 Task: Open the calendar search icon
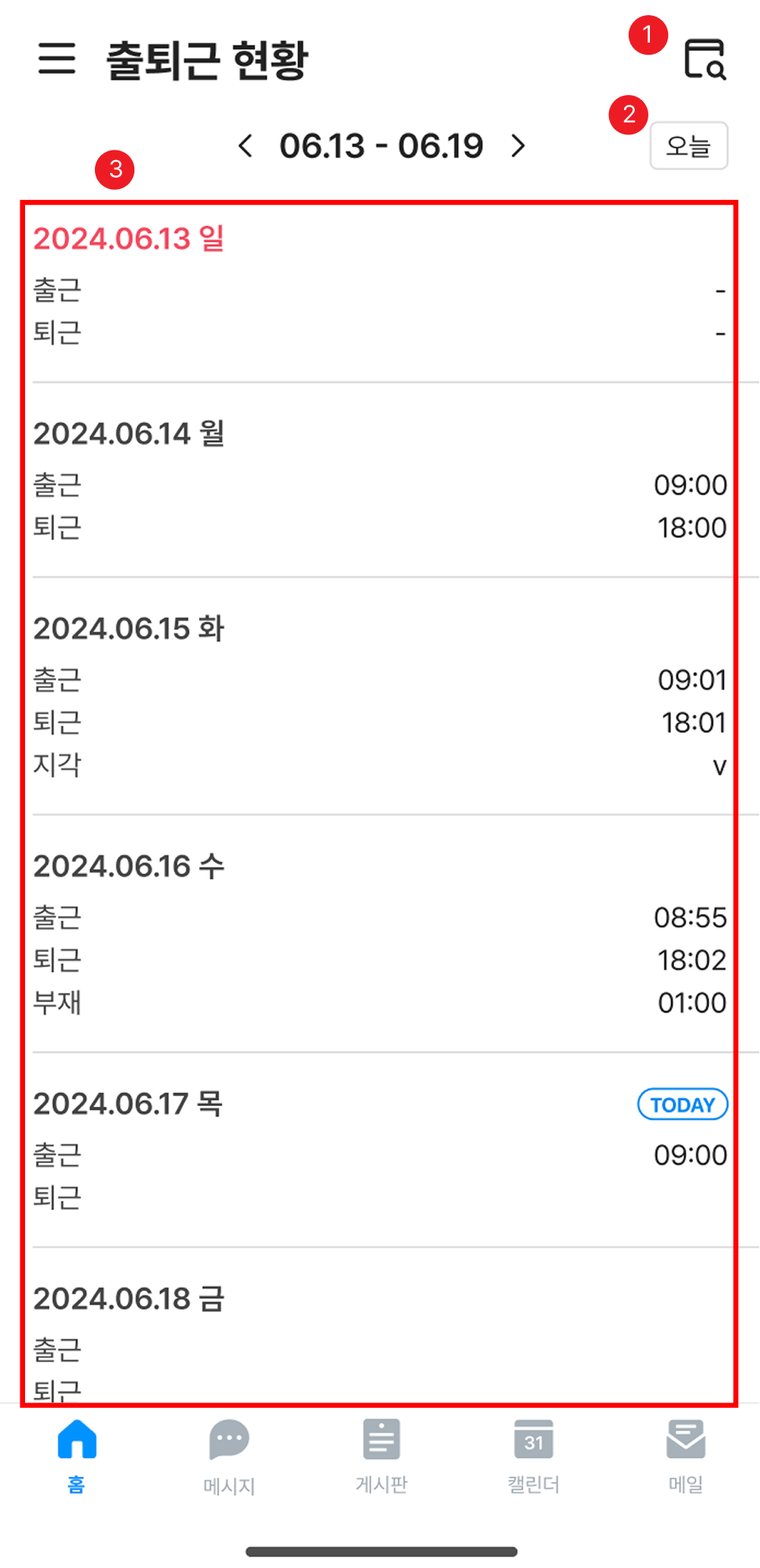(x=705, y=59)
